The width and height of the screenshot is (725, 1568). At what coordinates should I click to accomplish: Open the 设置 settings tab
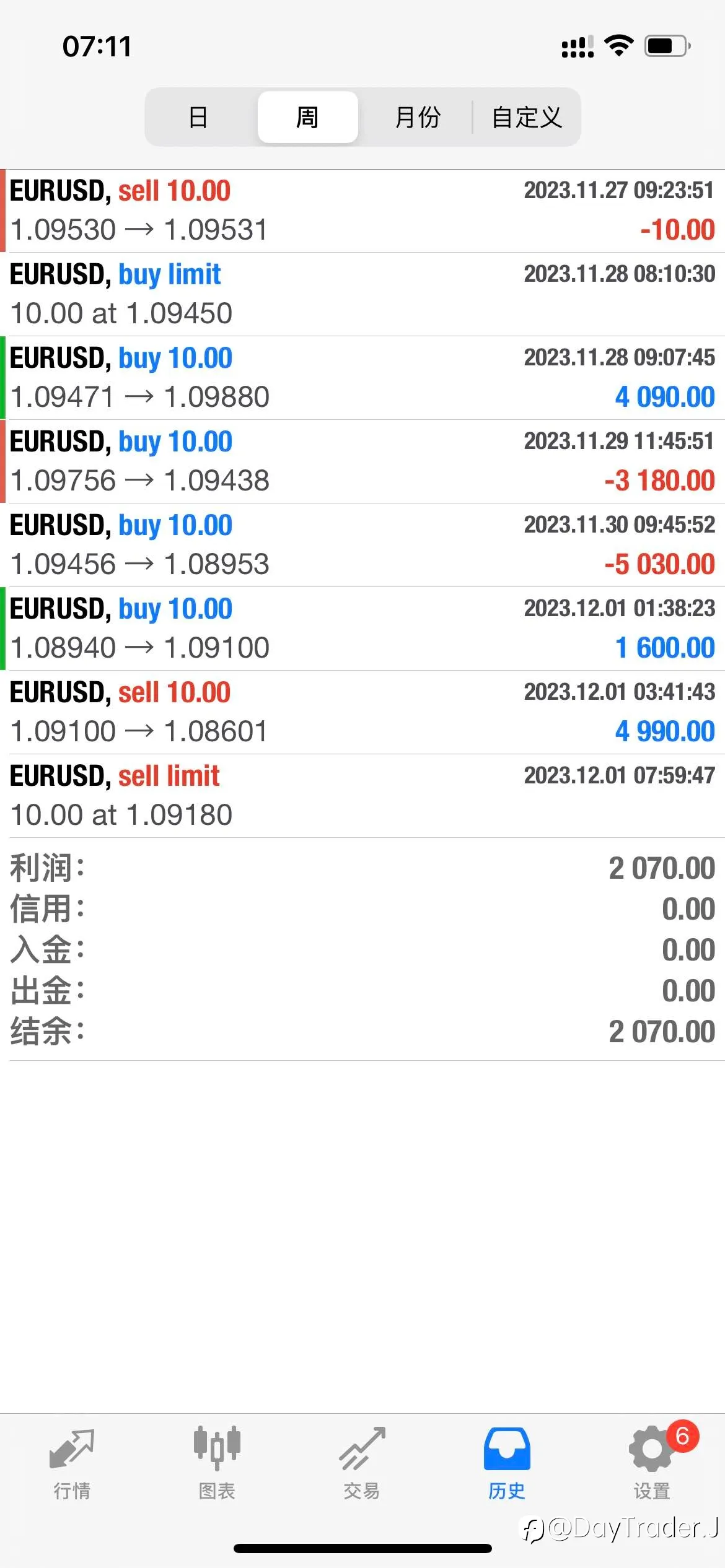point(652,1463)
